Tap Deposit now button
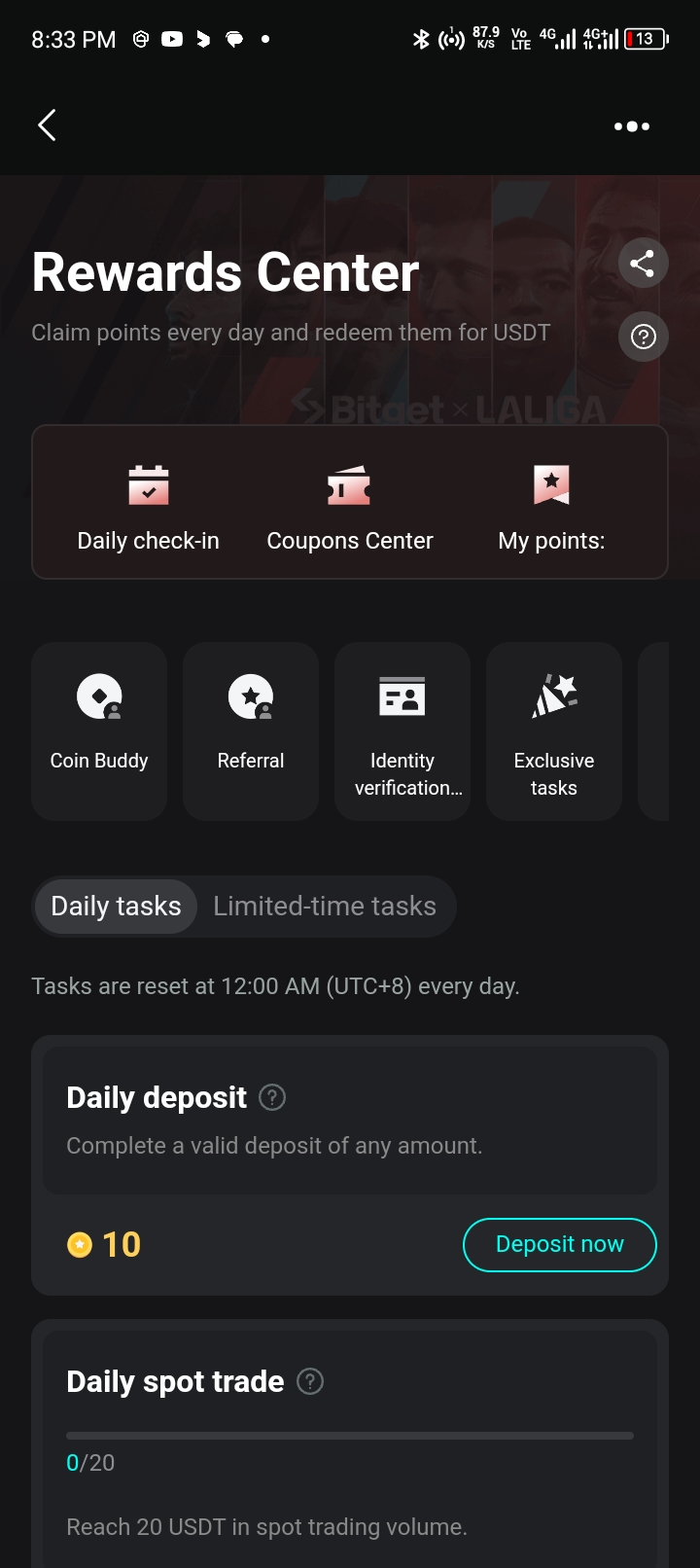700x1568 pixels. click(559, 1244)
